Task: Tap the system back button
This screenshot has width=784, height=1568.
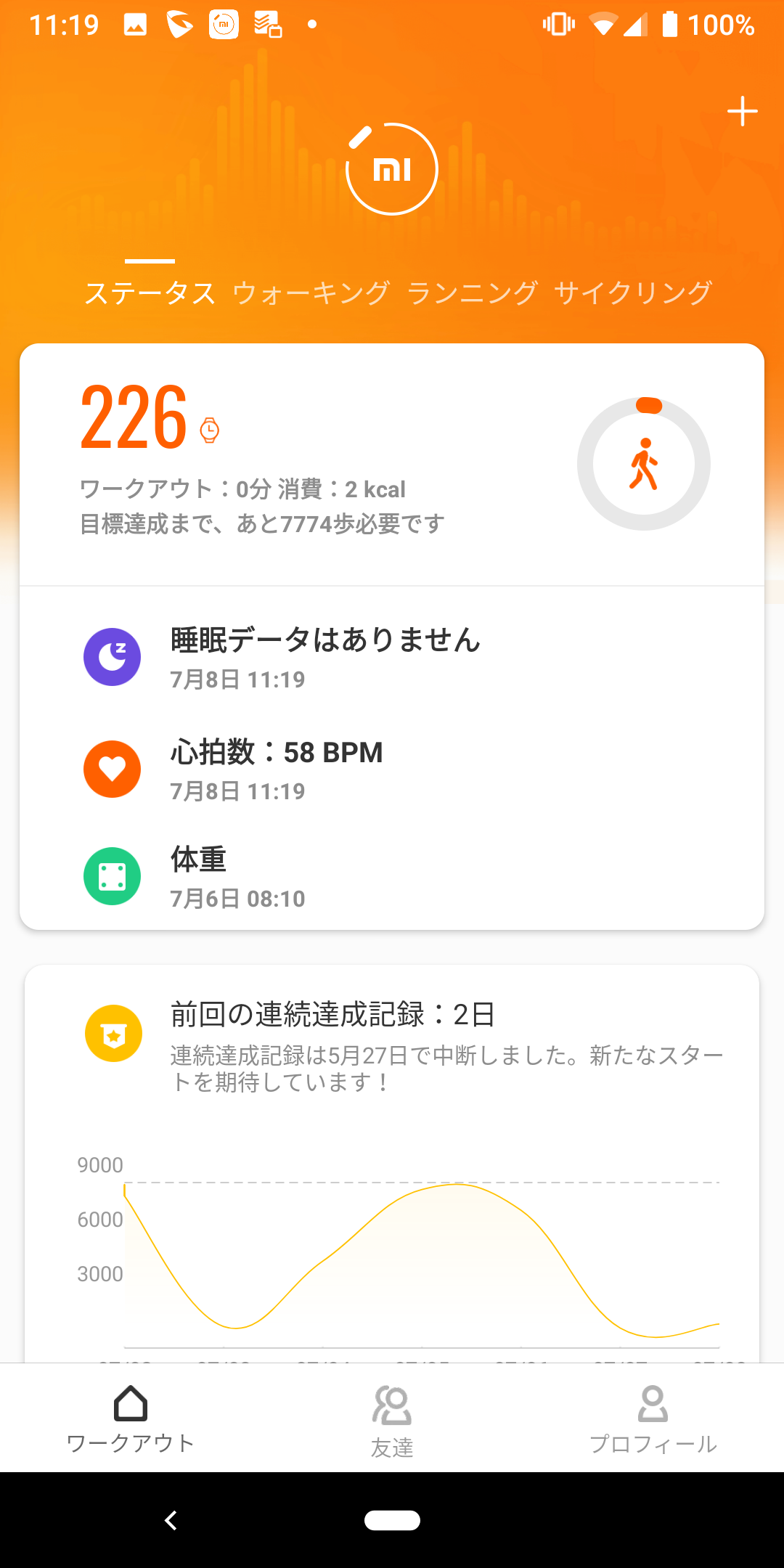Action: click(171, 1520)
